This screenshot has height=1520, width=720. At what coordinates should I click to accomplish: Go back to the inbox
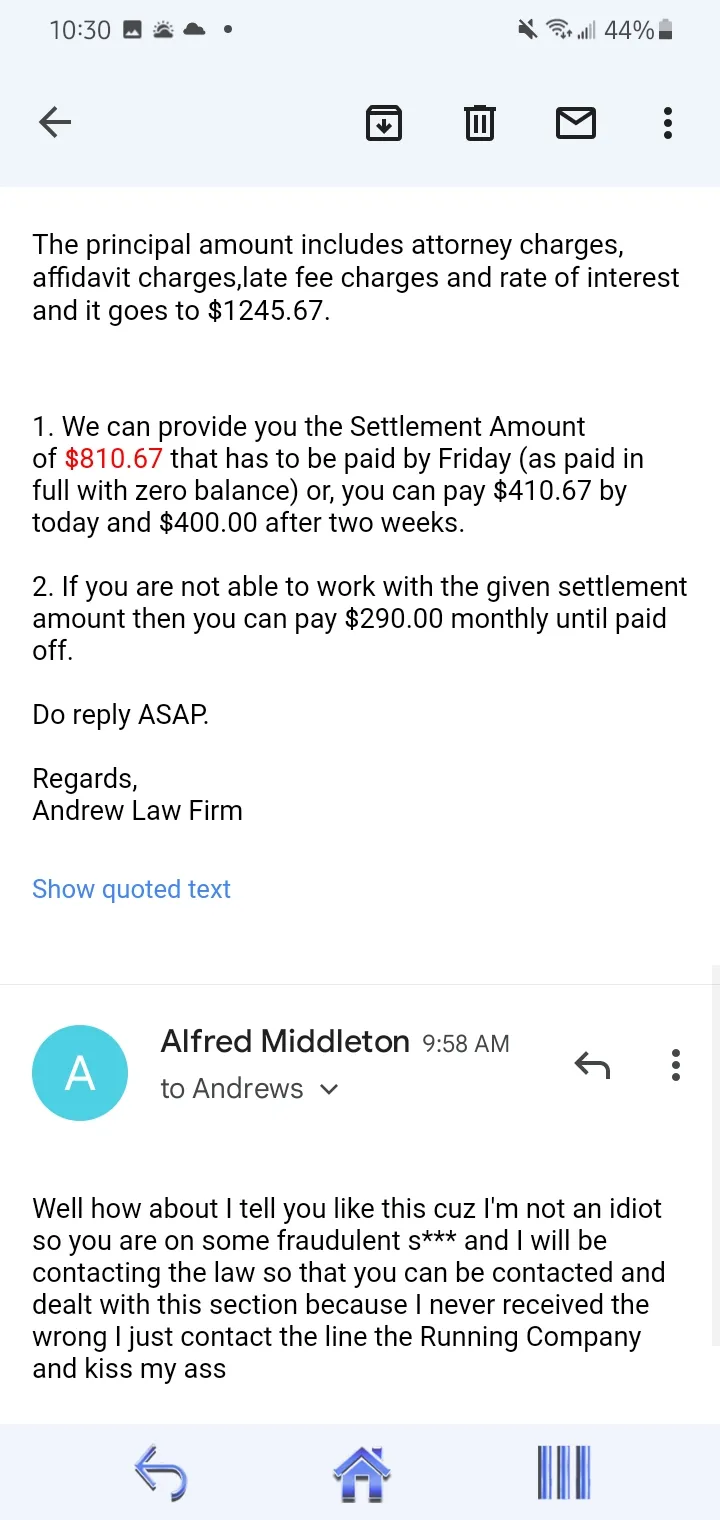[55, 123]
